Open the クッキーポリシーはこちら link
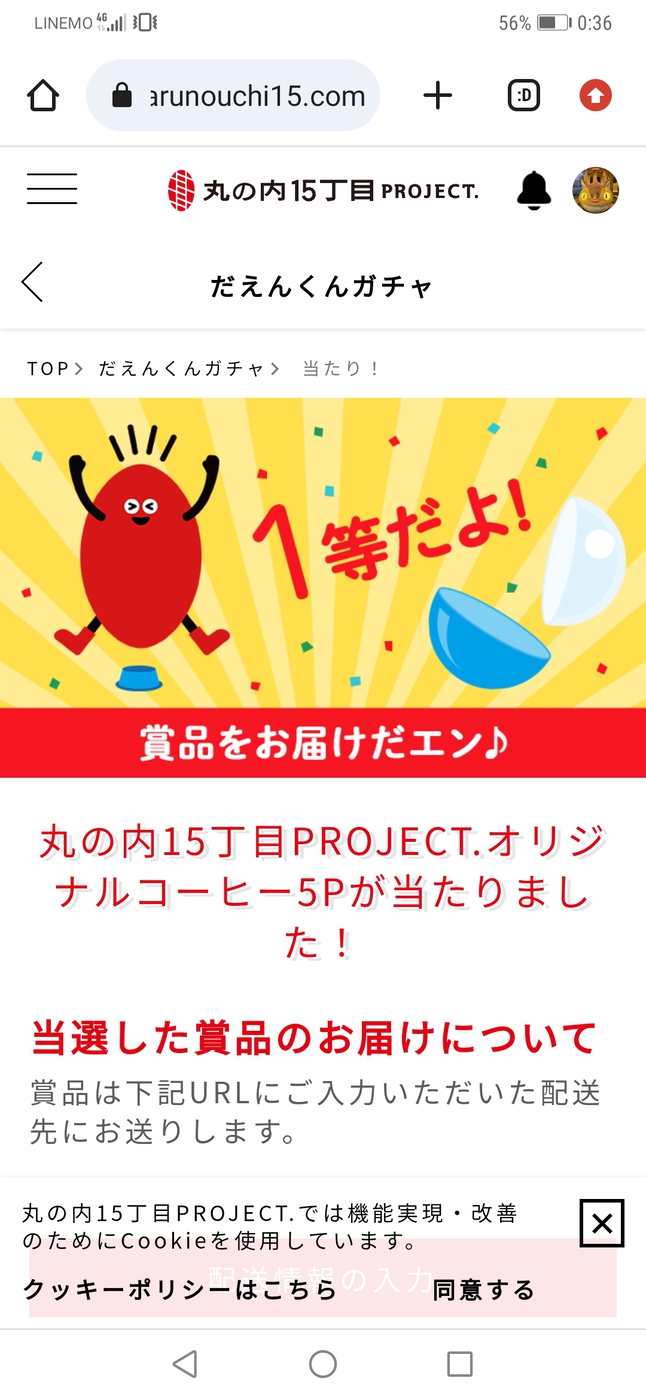646x1400 pixels. [180, 1290]
